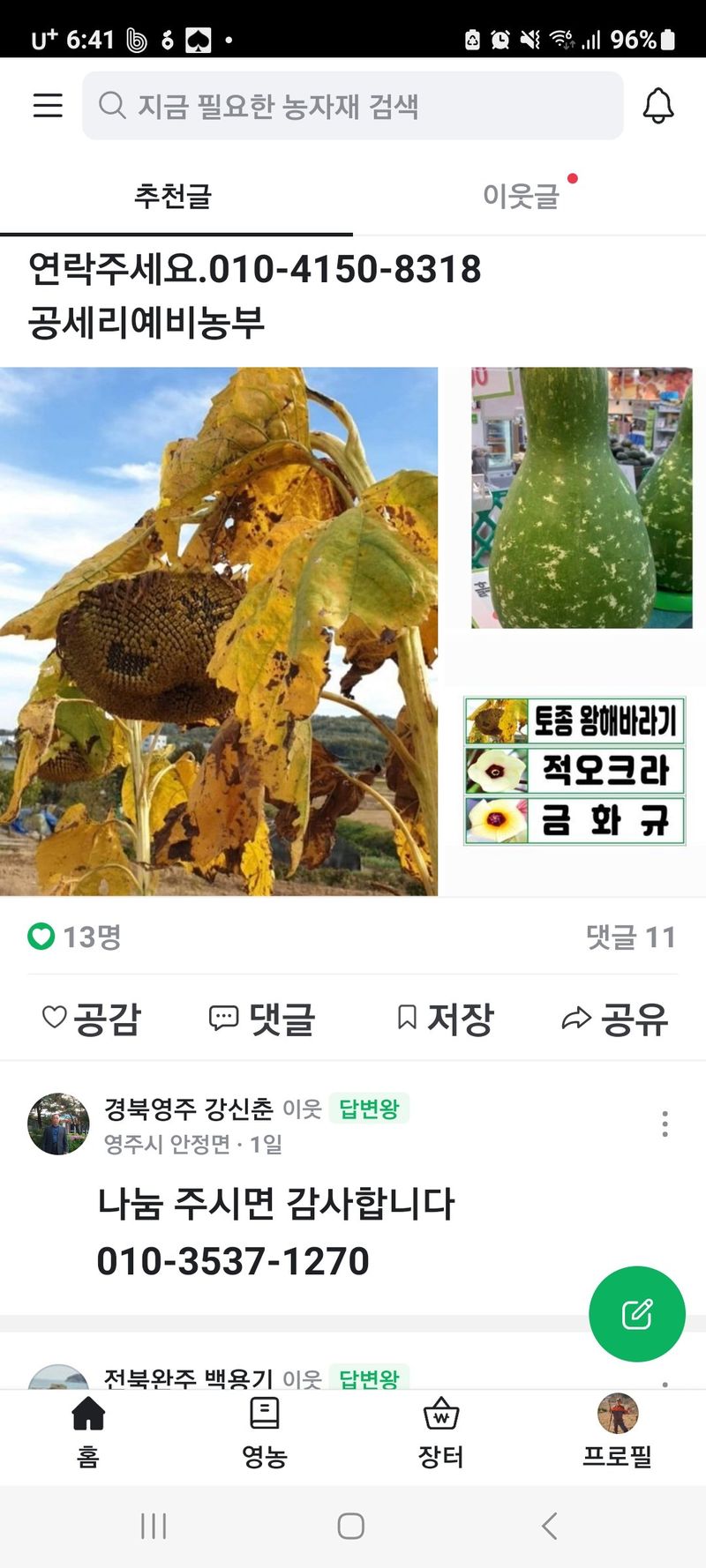706x1568 pixels.
Task: Switch to the 이웃글 tab
Action: tap(522, 194)
